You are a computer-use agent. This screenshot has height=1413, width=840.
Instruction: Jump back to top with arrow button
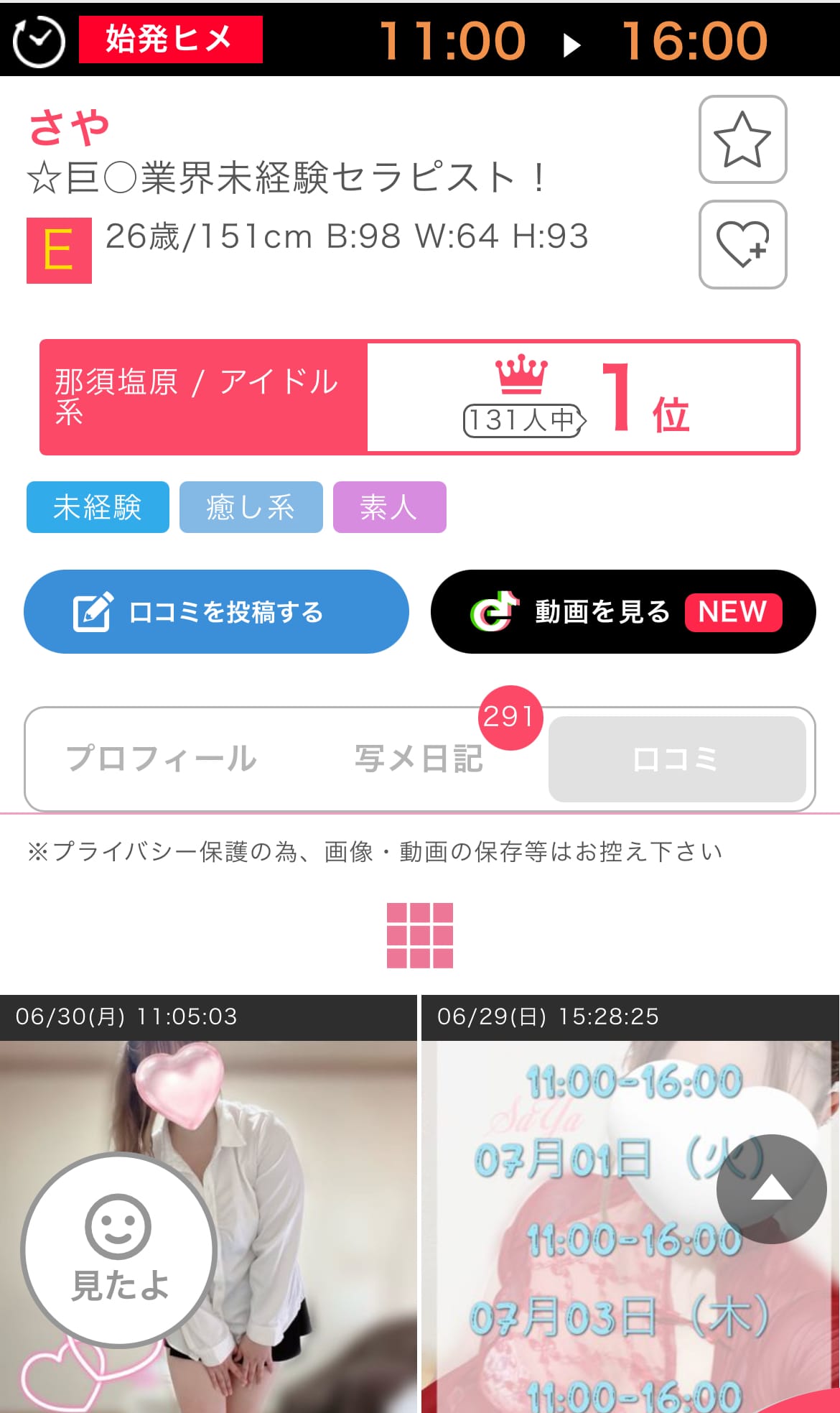[771, 1189]
